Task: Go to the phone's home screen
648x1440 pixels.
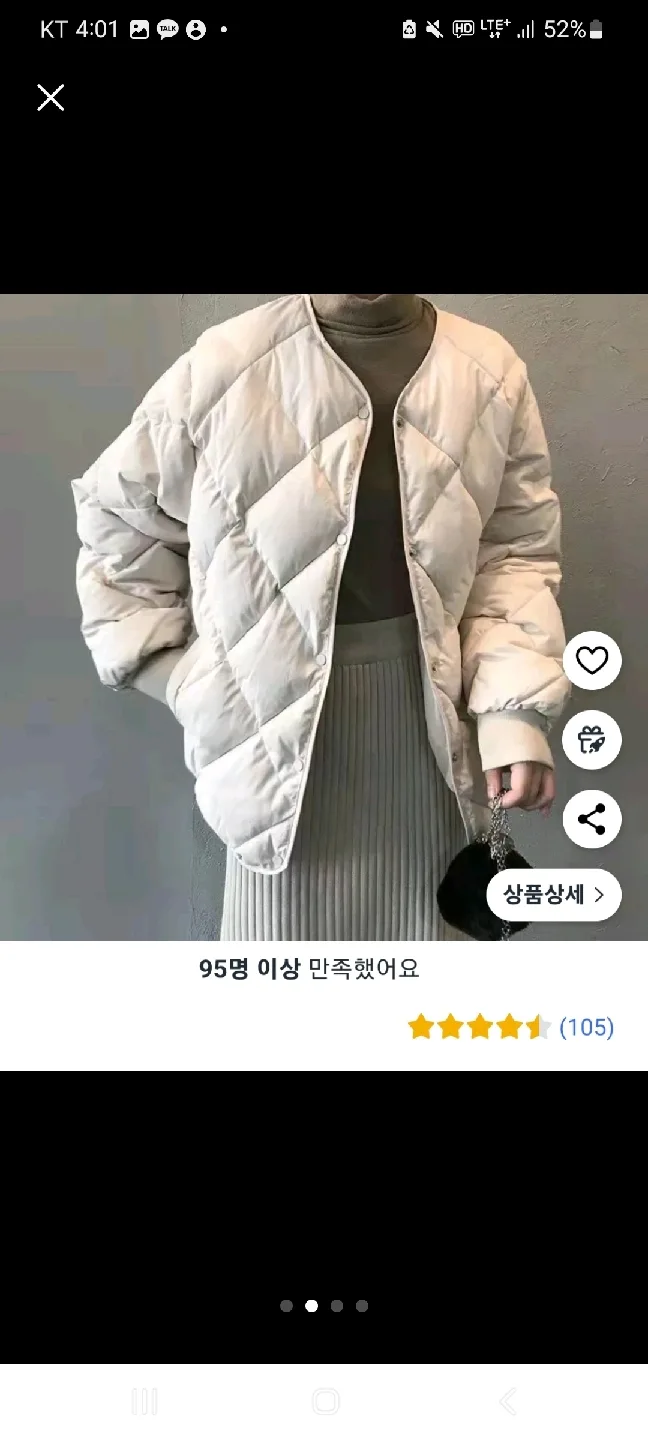Action: 325,1402
